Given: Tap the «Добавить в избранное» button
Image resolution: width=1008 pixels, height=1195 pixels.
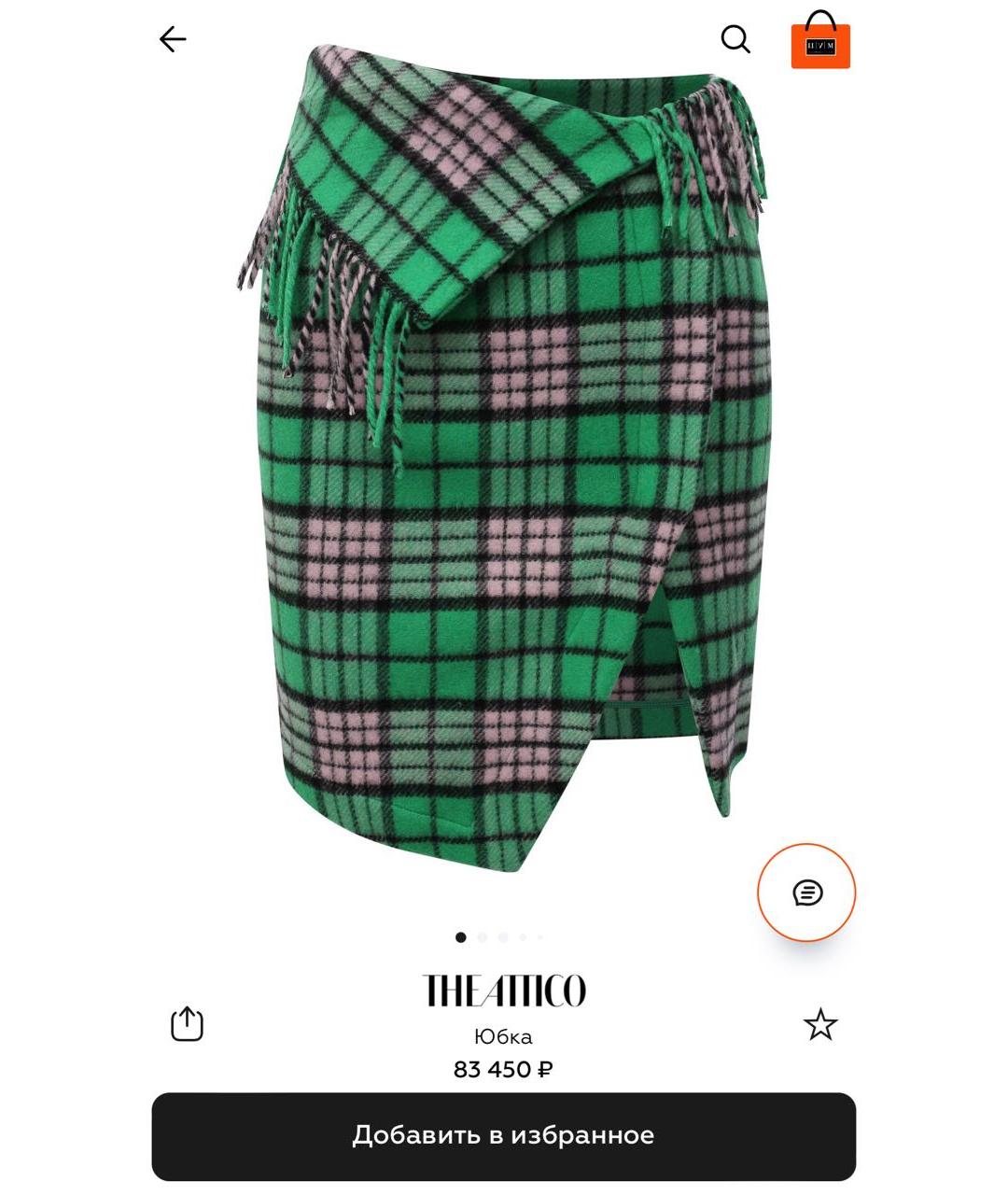Looking at the screenshot, I should (x=503, y=1136).
